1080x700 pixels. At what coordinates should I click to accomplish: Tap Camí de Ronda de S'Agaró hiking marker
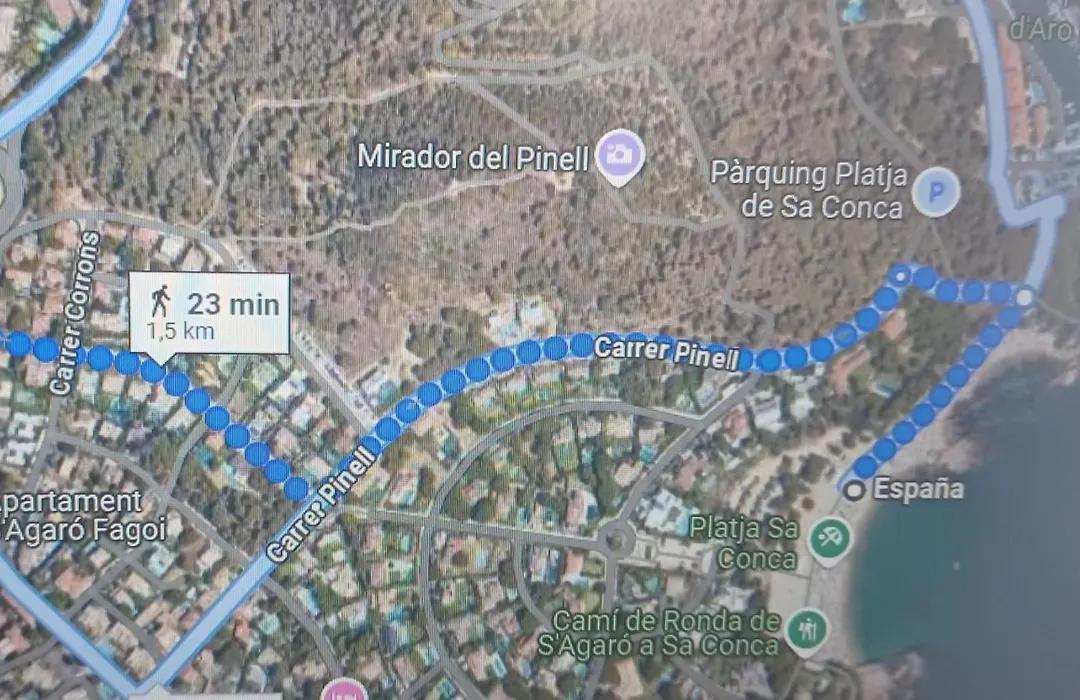coord(805,629)
